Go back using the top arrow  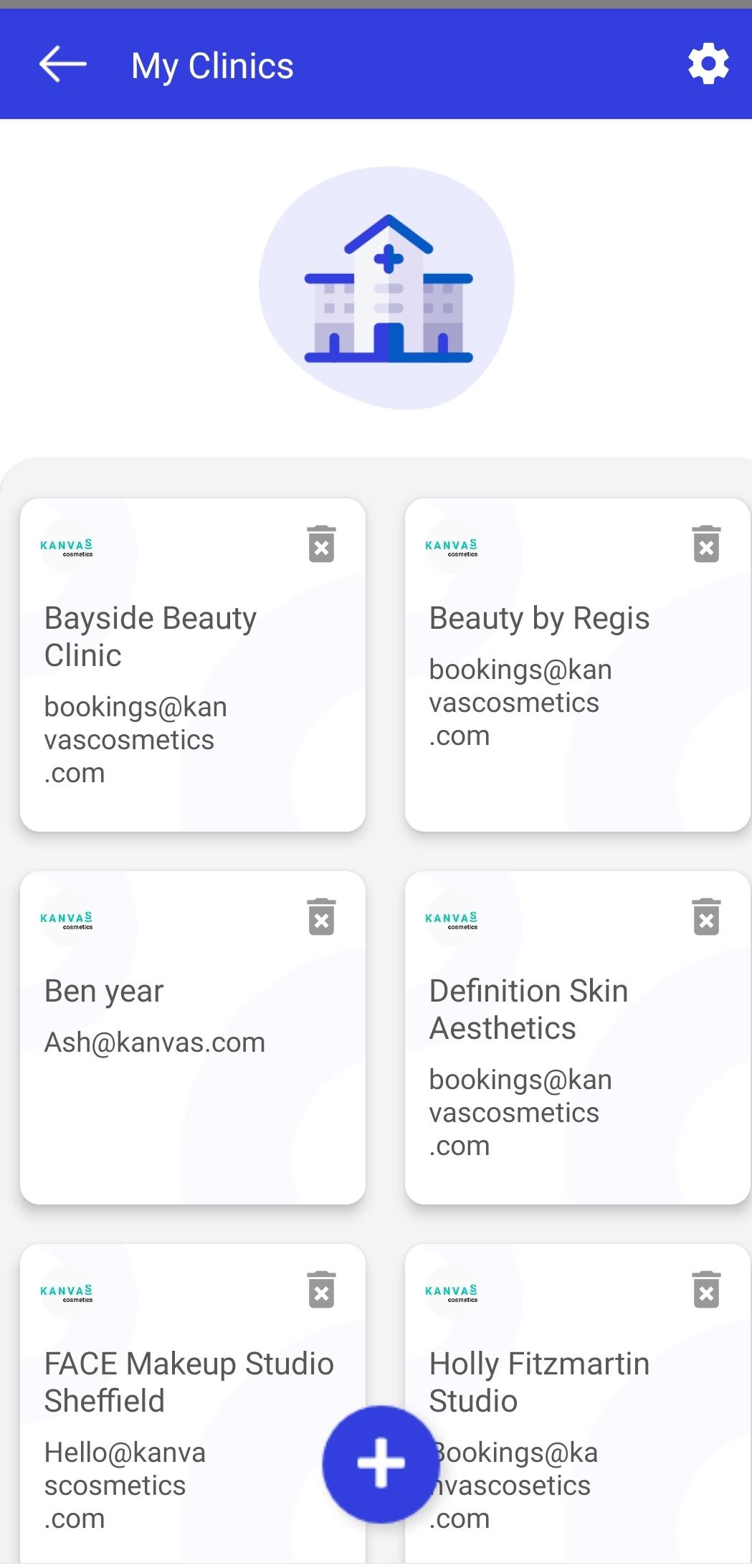click(x=63, y=65)
